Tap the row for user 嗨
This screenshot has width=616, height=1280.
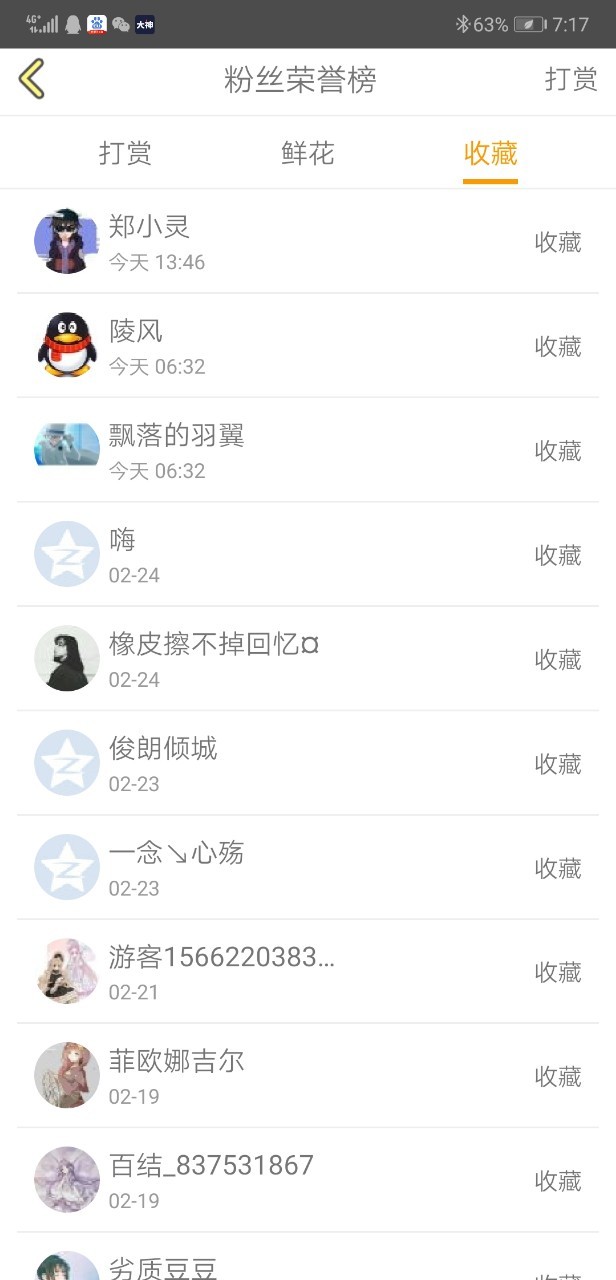coord(308,554)
